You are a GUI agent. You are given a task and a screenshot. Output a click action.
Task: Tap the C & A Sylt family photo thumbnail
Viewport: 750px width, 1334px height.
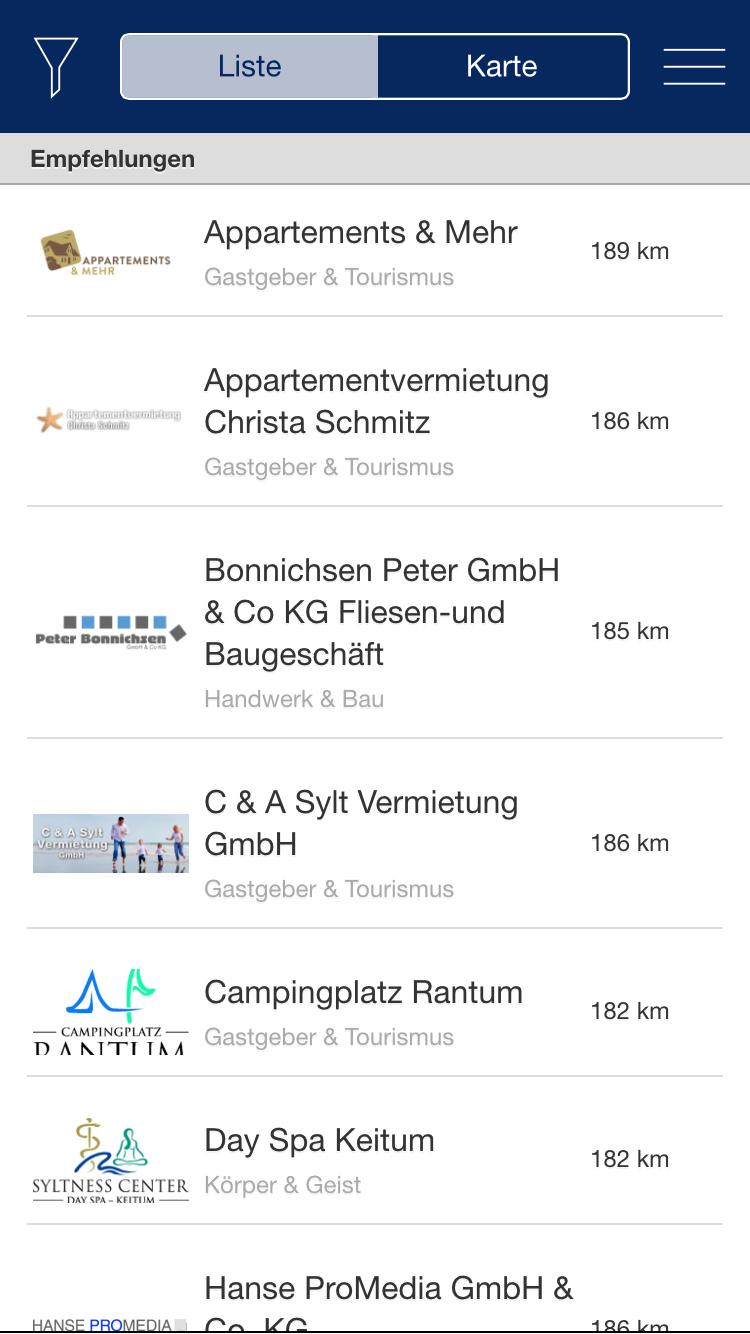pos(110,842)
